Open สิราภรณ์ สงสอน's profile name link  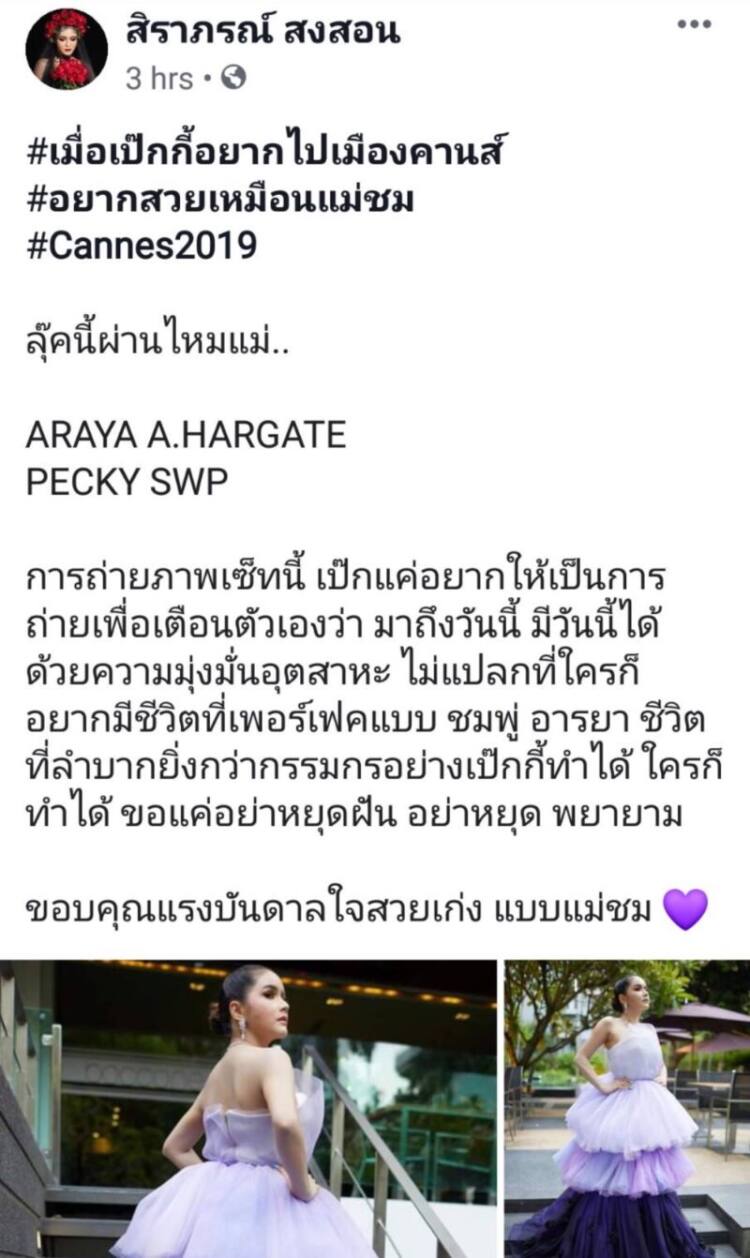click(263, 31)
